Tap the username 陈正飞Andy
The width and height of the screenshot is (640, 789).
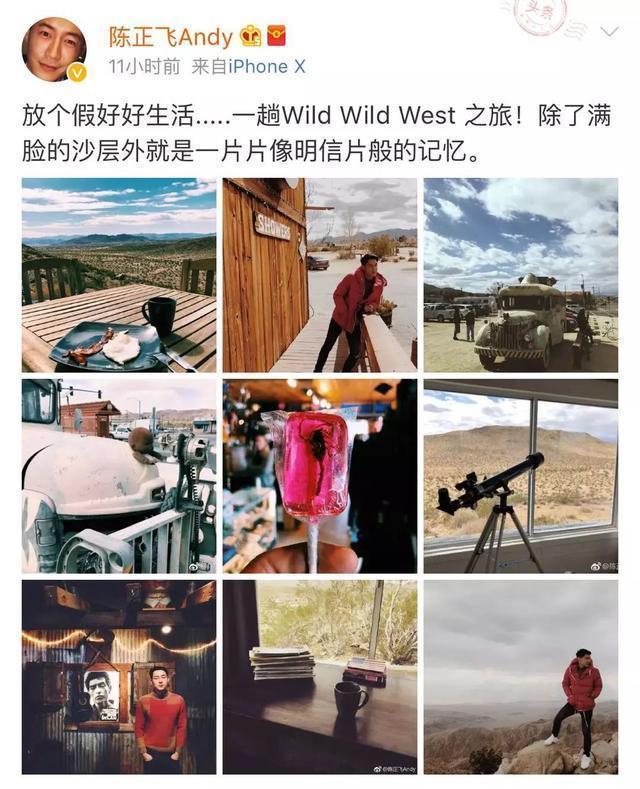click(171, 37)
